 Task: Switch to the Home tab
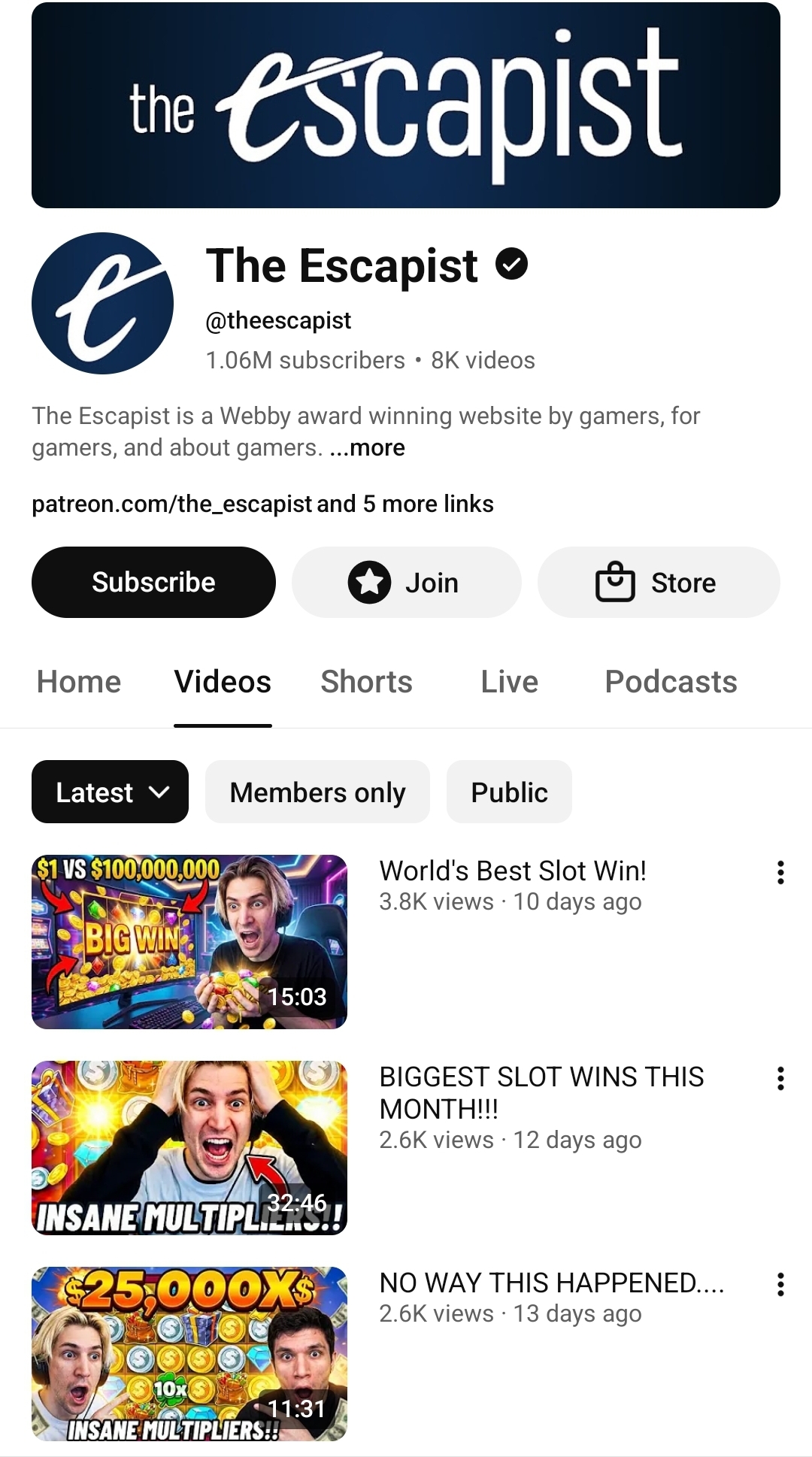click(x=79, y=682)
